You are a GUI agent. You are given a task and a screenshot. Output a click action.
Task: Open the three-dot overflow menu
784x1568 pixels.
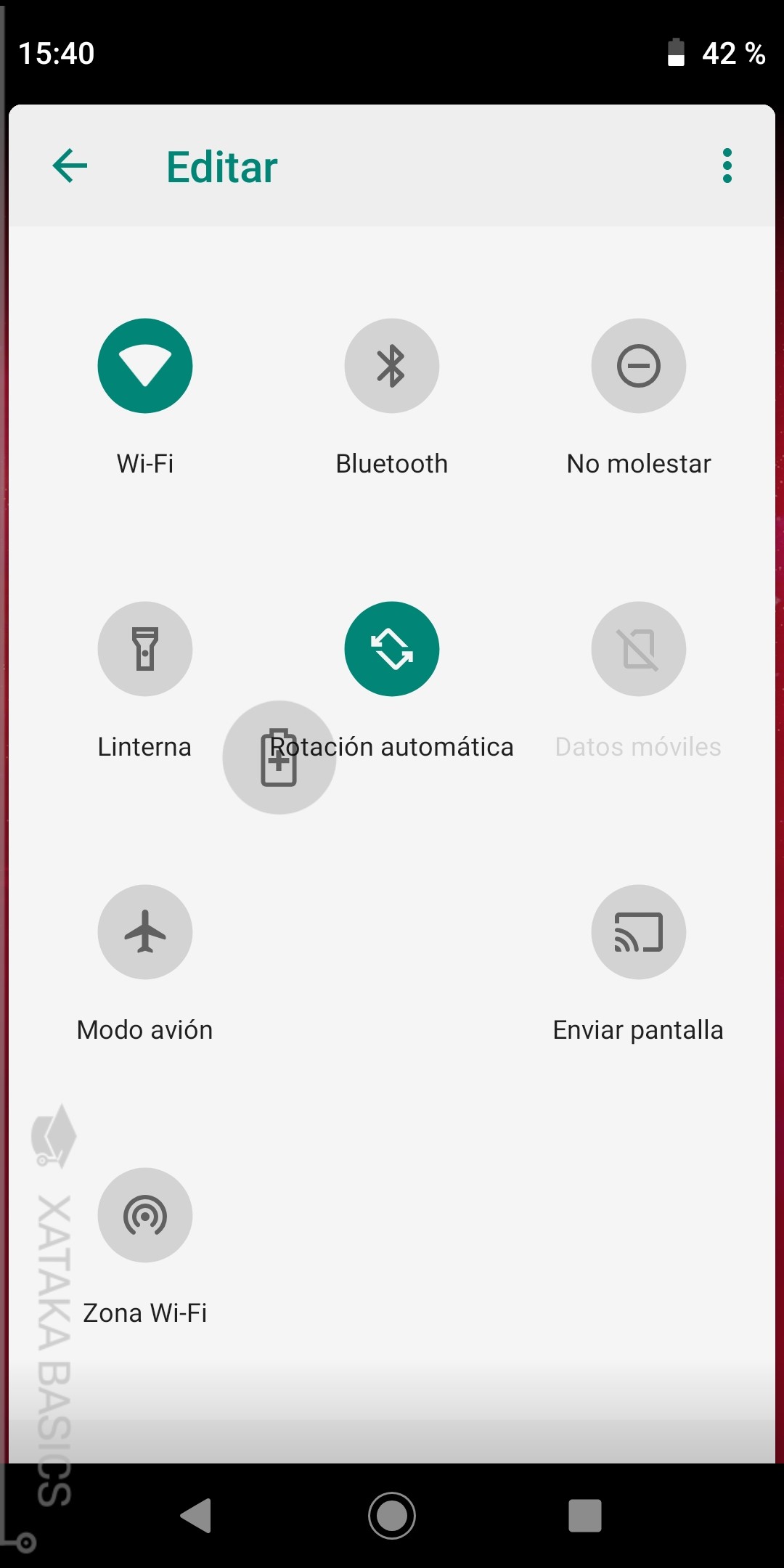(x=727, y=166)
